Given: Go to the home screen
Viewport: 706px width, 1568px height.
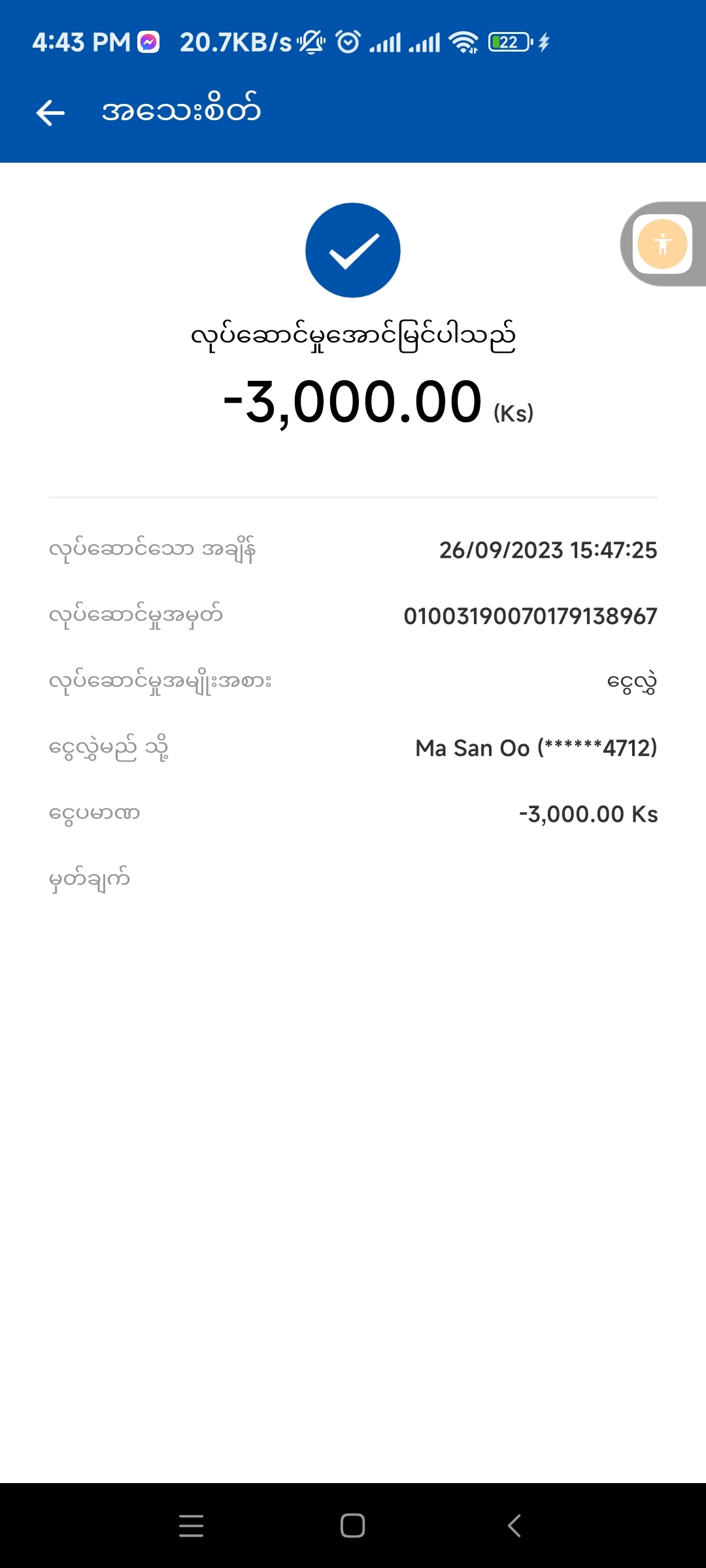Looking at the screenshot, I should (x=353, y=1526).
